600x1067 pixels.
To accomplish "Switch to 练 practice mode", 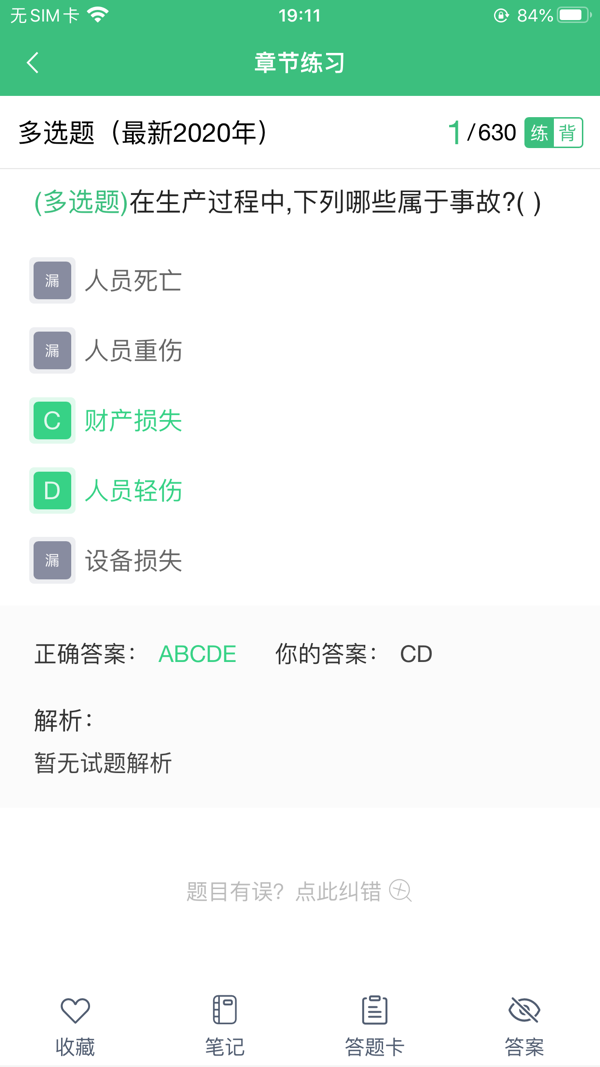I will (x=539, y=133).
